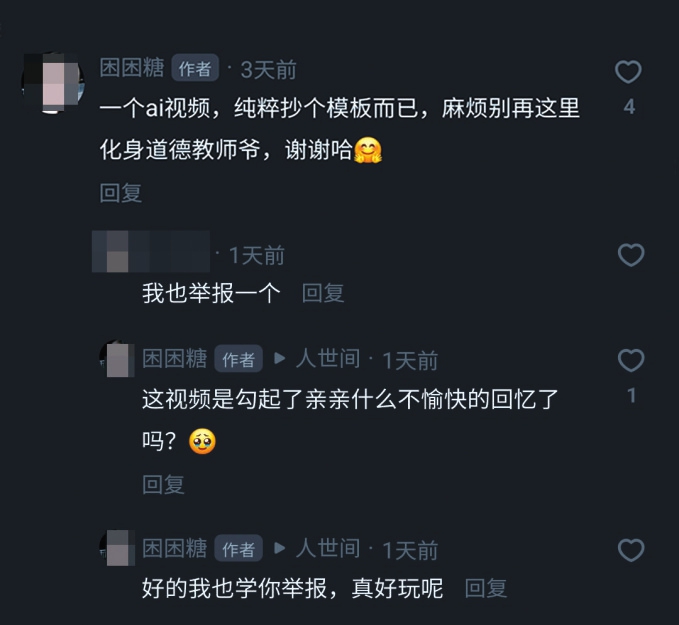This screenshot has width=679, height=625.
Task: Reply to the 道德教师爷 comment
Action: [121, 194]
